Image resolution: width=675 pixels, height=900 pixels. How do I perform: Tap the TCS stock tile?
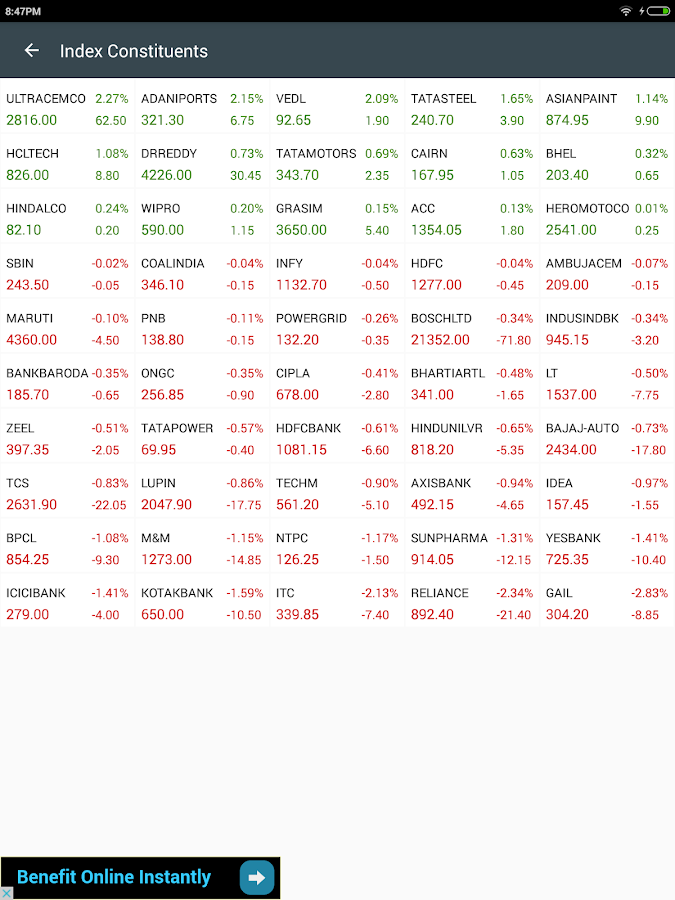tap(67, 494)
